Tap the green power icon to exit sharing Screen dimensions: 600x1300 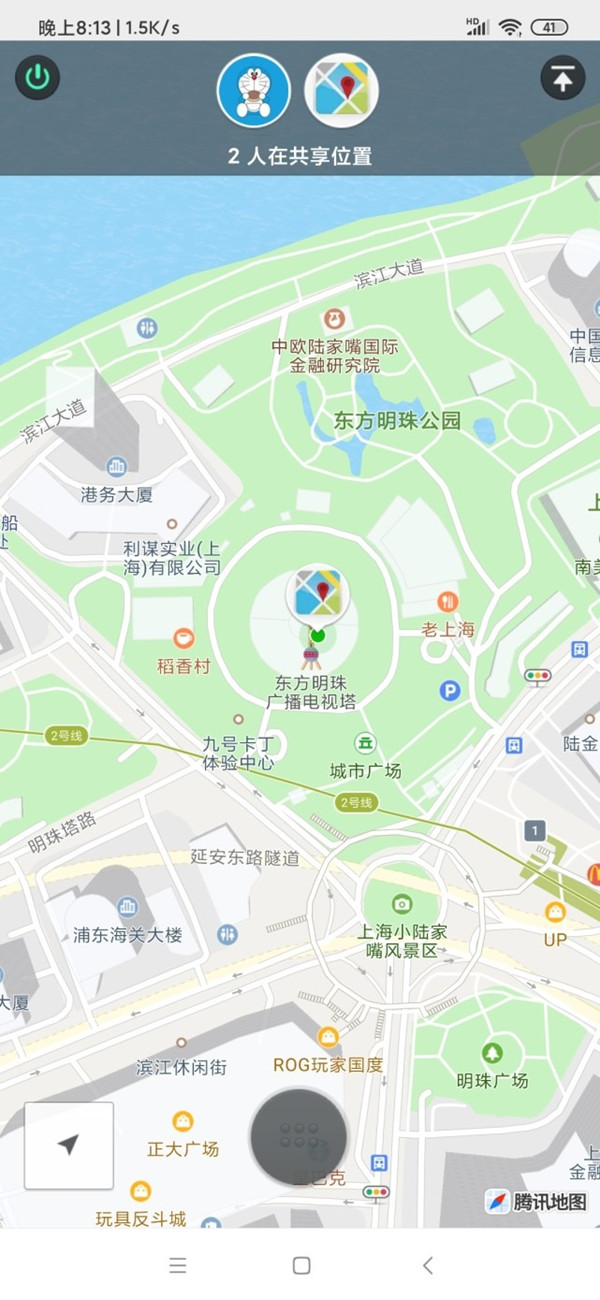tap(38, 77)
